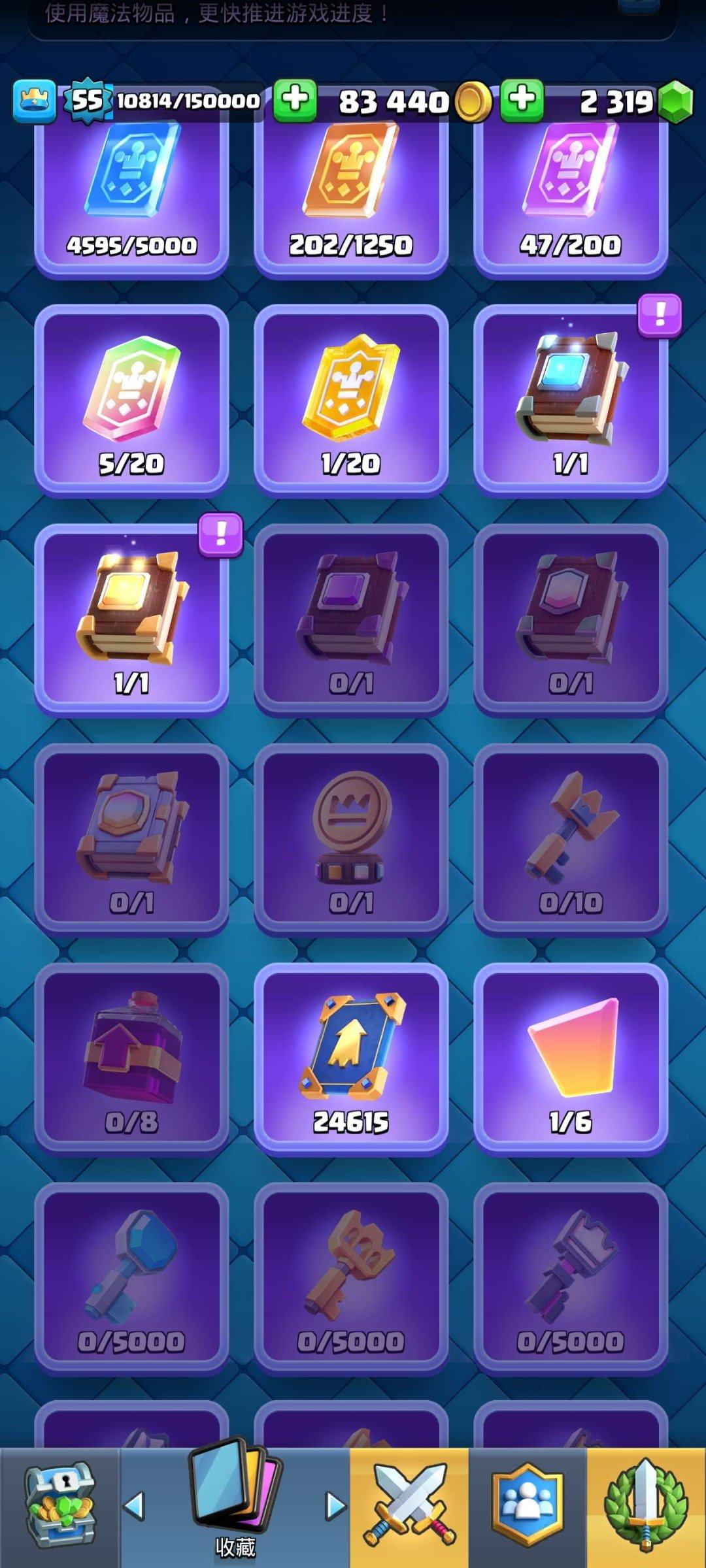Screen dimensions: 706x1568
Task: Select the magic coin 0/1 tile
Action: point(351,839)
